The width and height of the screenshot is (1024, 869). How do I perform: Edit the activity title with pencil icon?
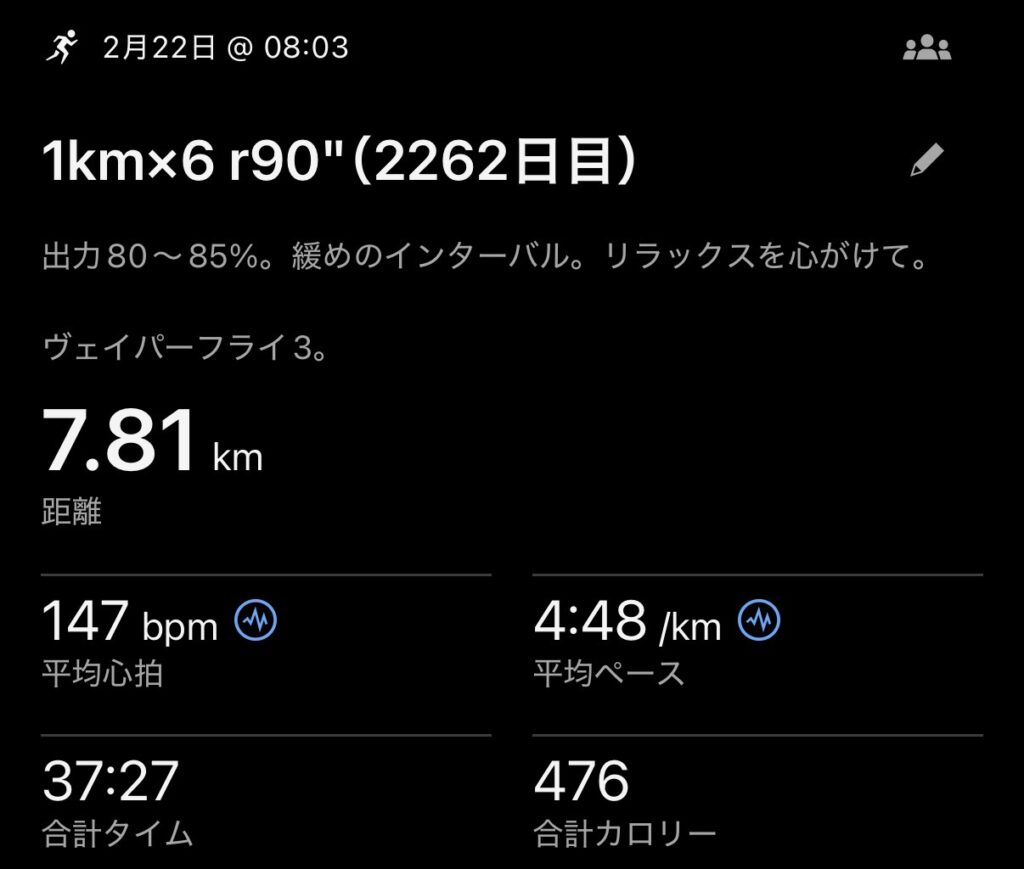(927, 160)
